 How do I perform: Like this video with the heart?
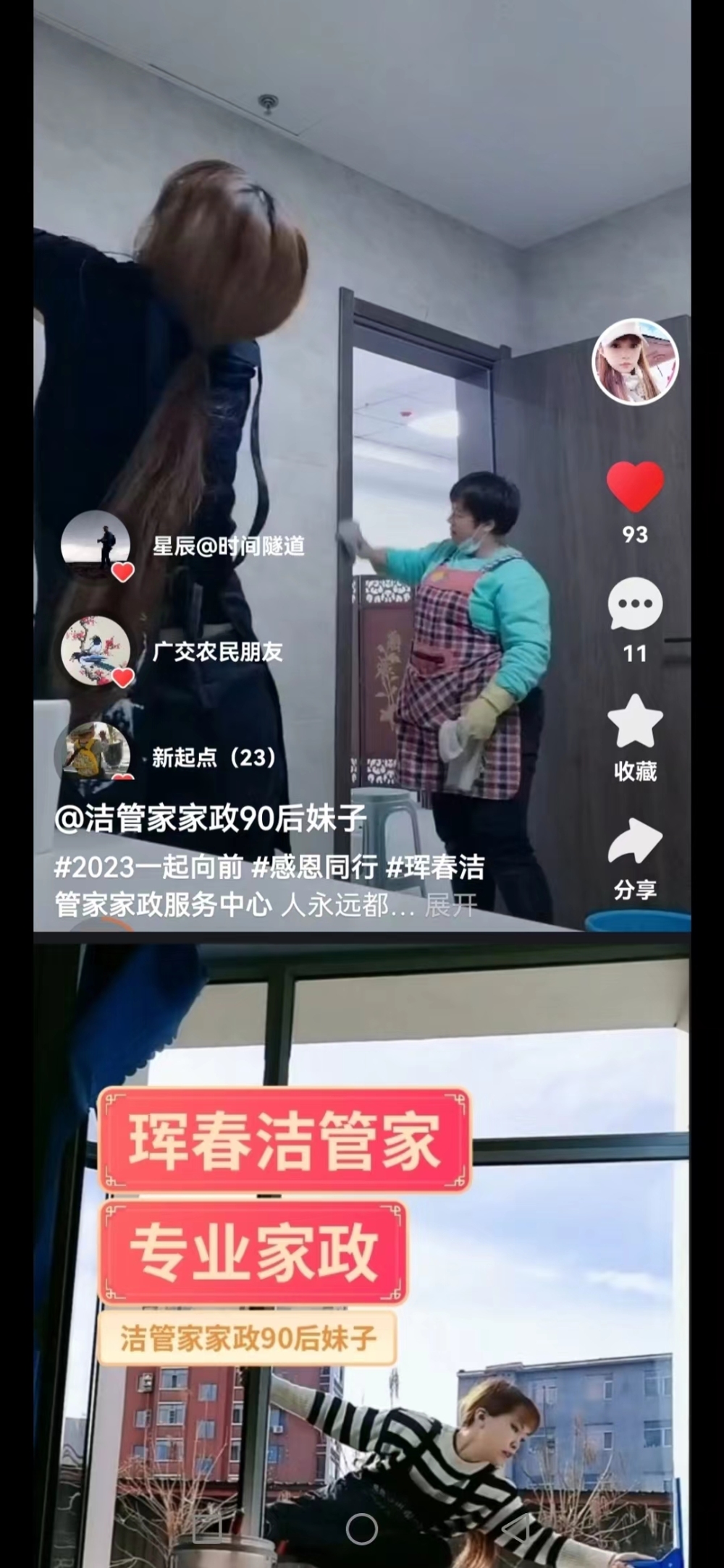coord(635,486)
